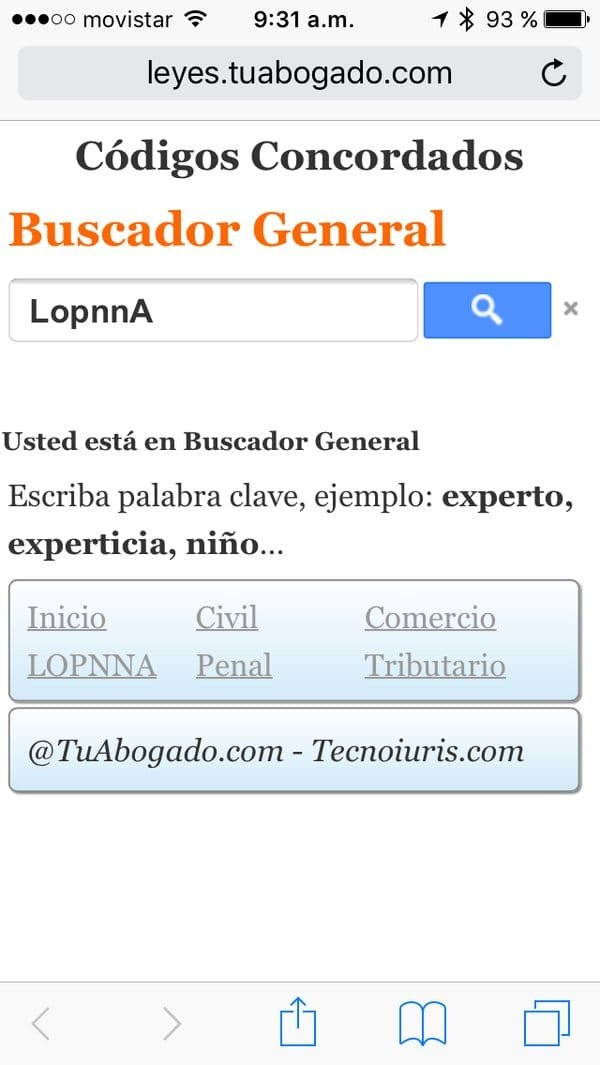Screen dimensions: 600x1065
Task: Run the search with the magnifier button
Action: pos(487,310)
